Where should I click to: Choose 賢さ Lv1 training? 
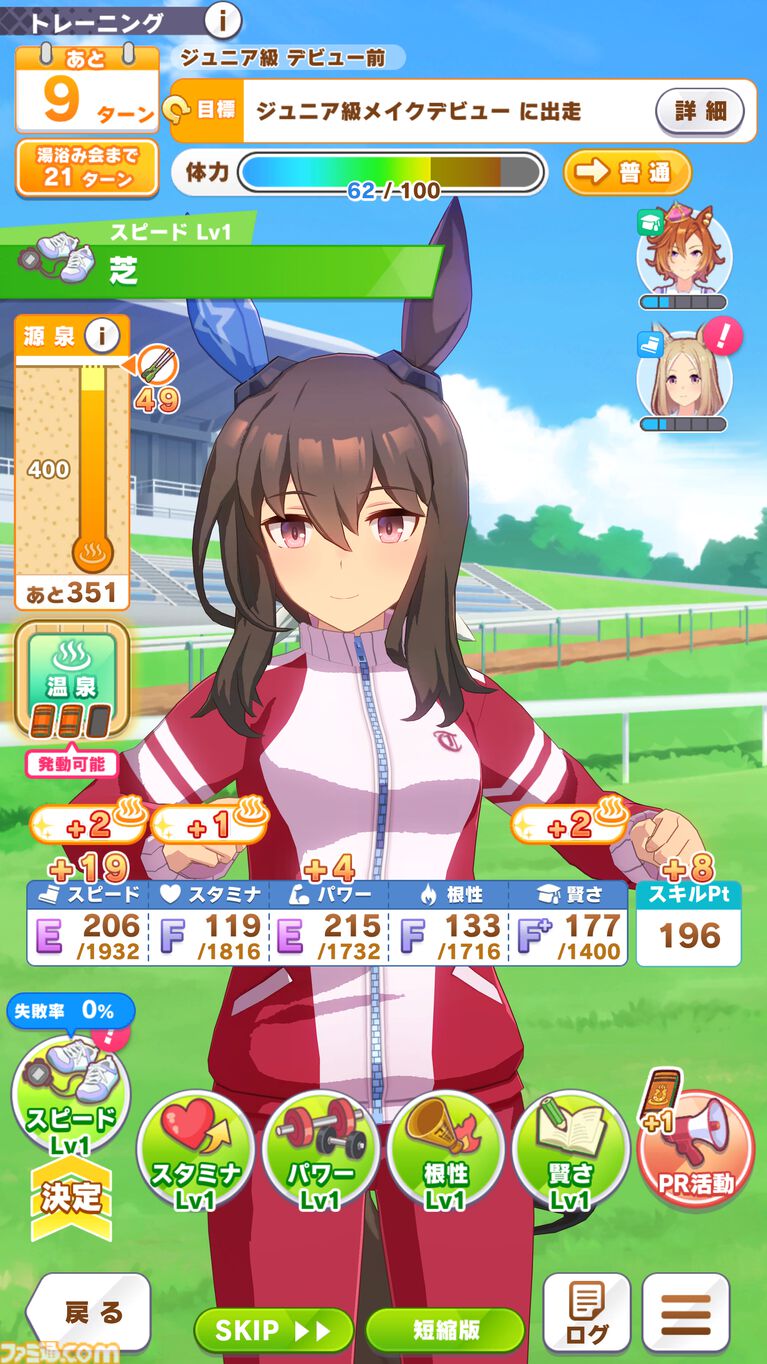pos(570,1150)
